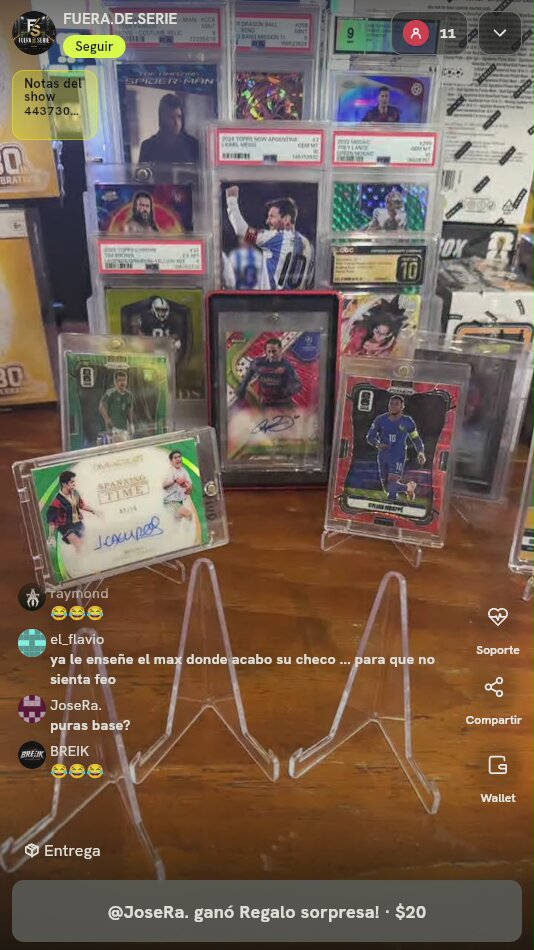
Task: Open the FUERA.DE.SERIE profile avatar
Action: (x=34, y=33)
